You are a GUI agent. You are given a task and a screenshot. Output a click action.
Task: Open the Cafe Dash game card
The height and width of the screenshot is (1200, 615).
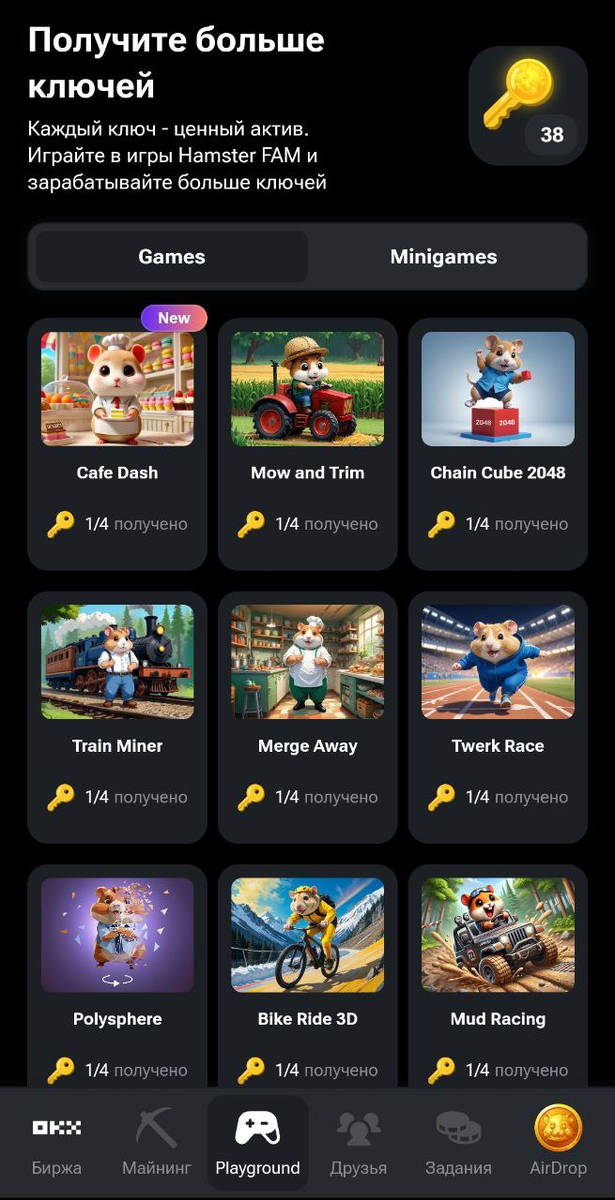click(117, 442)
